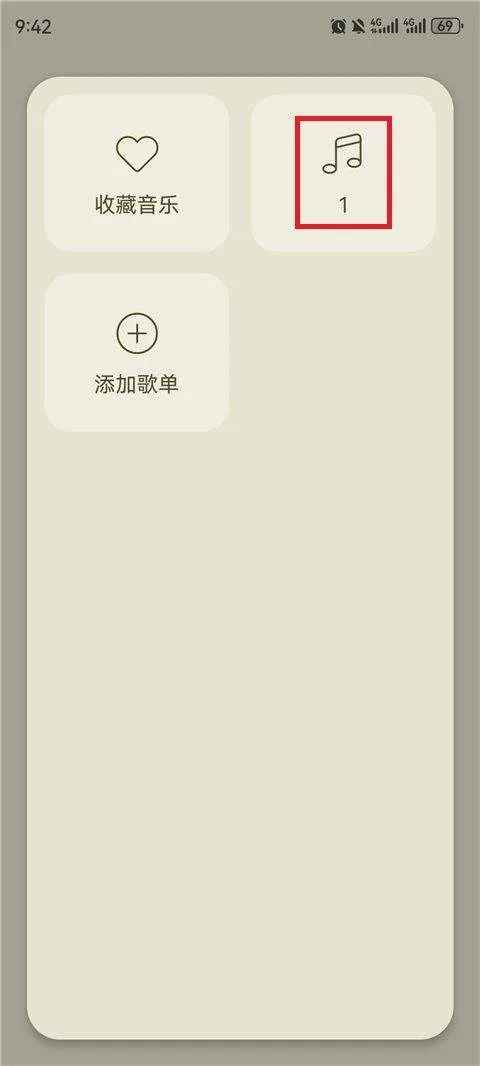Open the 收藏音乐 favorites card
480x1066 pixels.
137,173
